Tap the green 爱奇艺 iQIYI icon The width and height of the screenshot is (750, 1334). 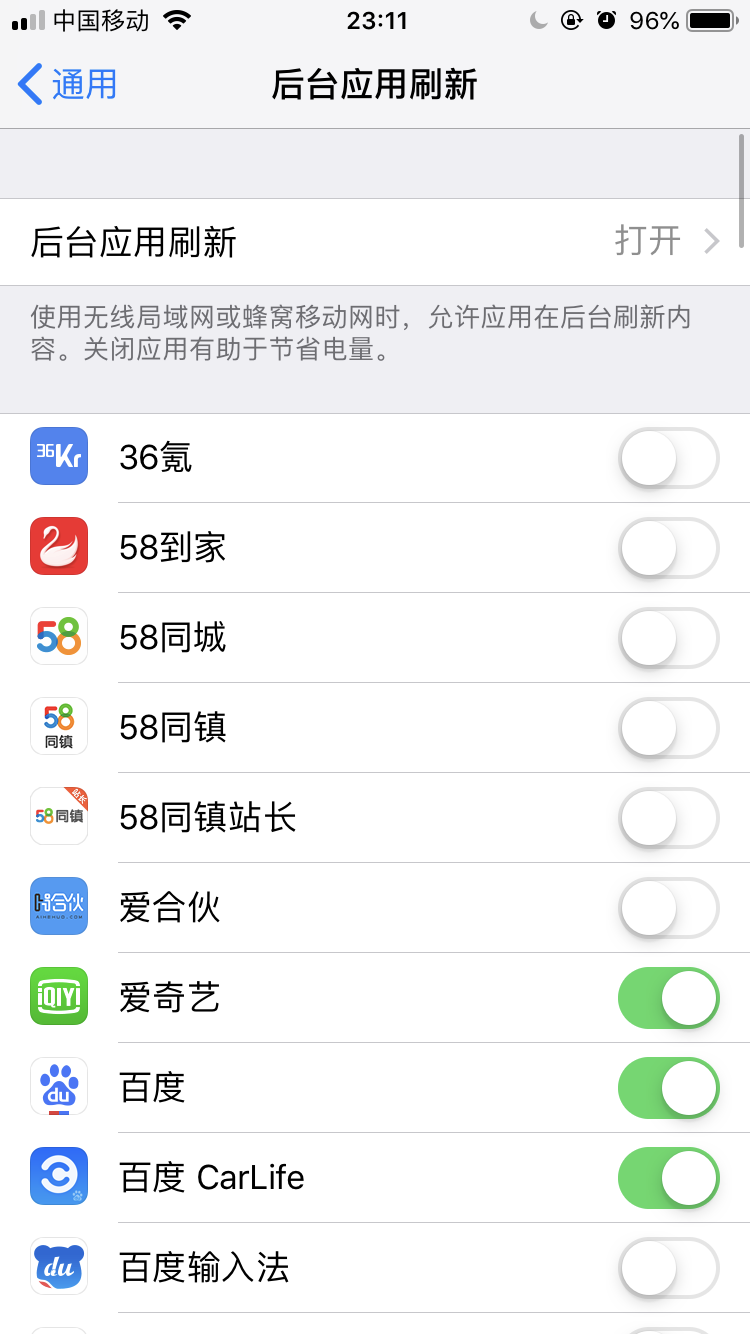58,997
